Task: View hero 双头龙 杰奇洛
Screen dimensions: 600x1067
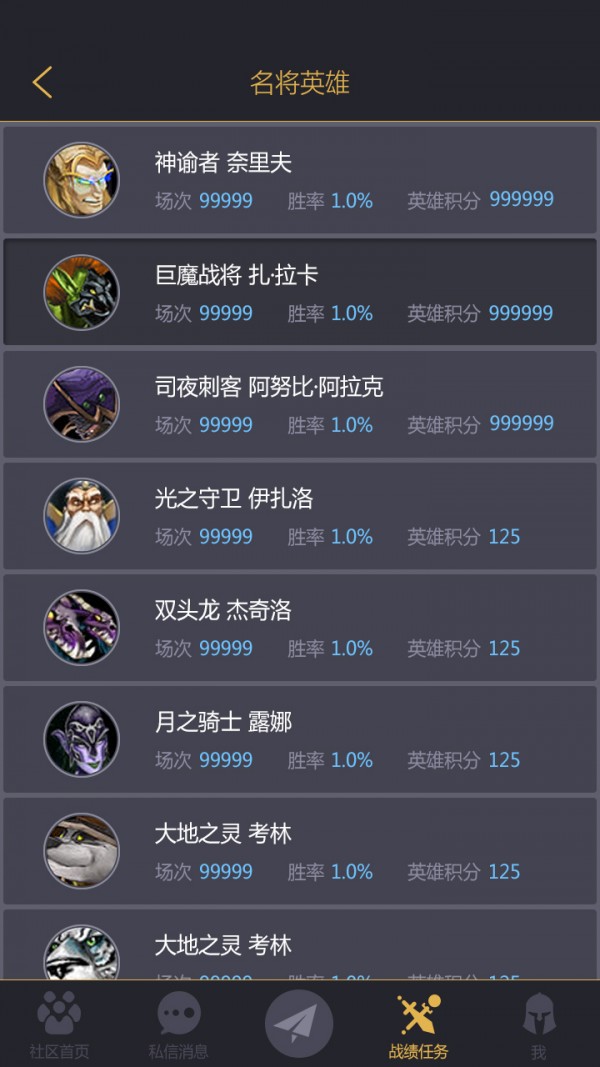Action: (300, 628)
